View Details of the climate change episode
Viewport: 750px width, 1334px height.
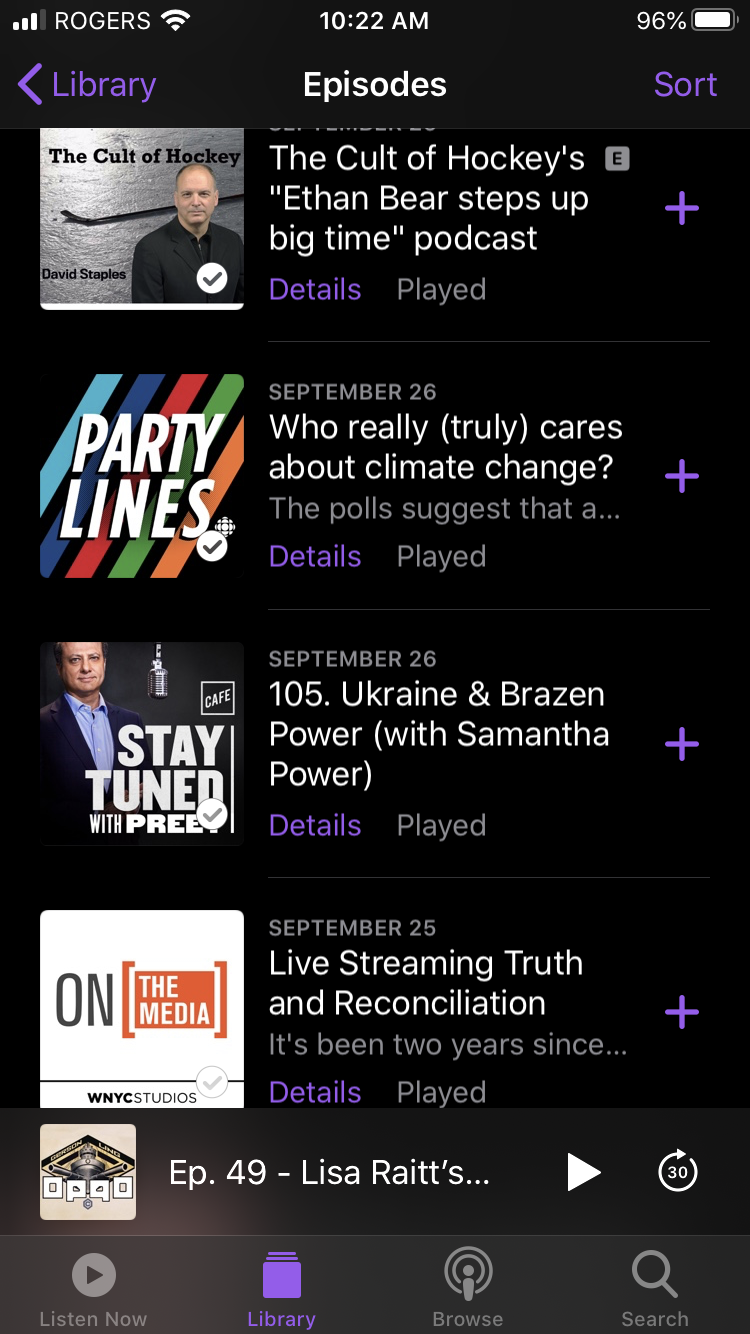coord(315,557)
